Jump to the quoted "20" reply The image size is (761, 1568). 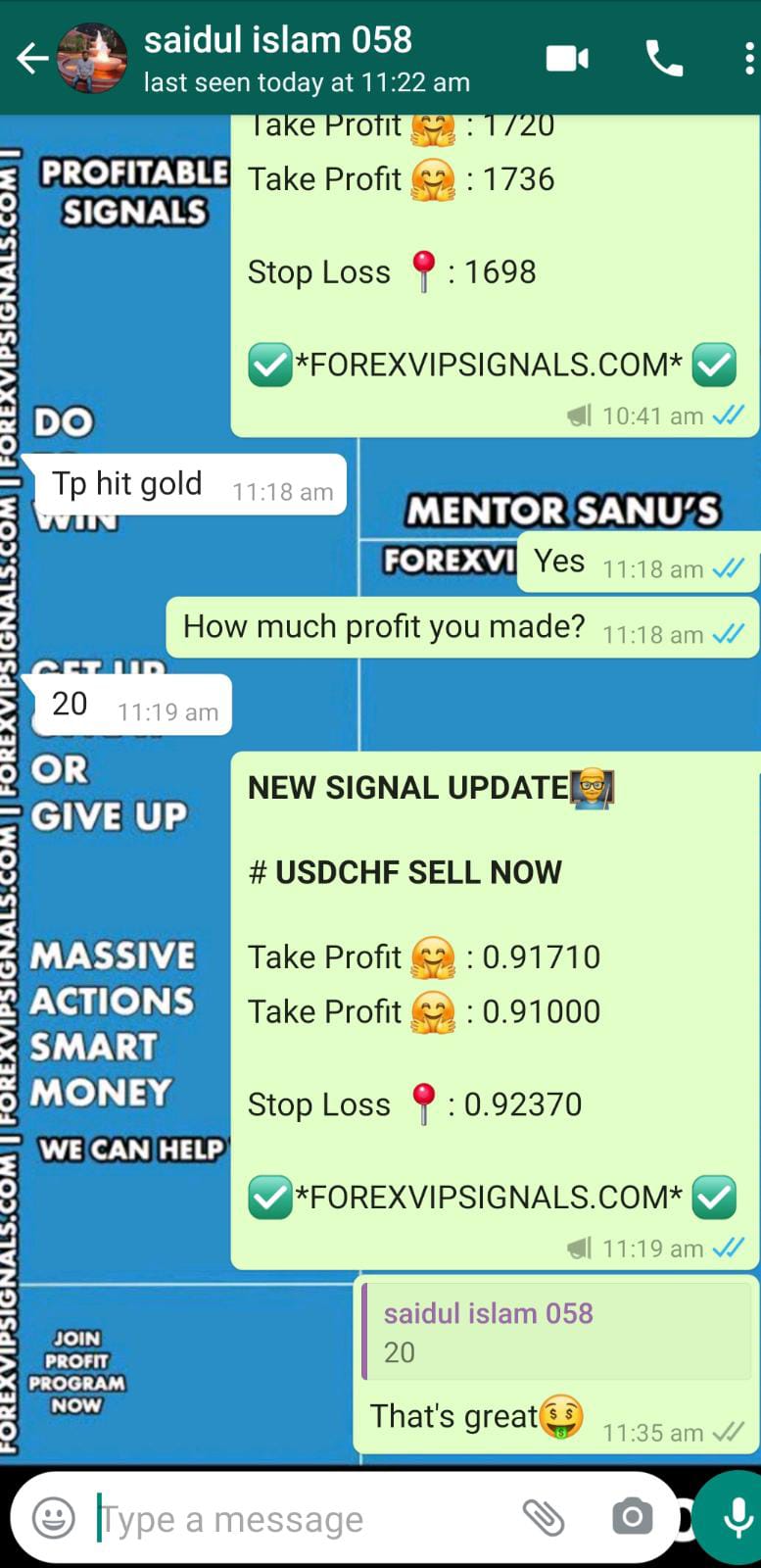pos(556,1333)
